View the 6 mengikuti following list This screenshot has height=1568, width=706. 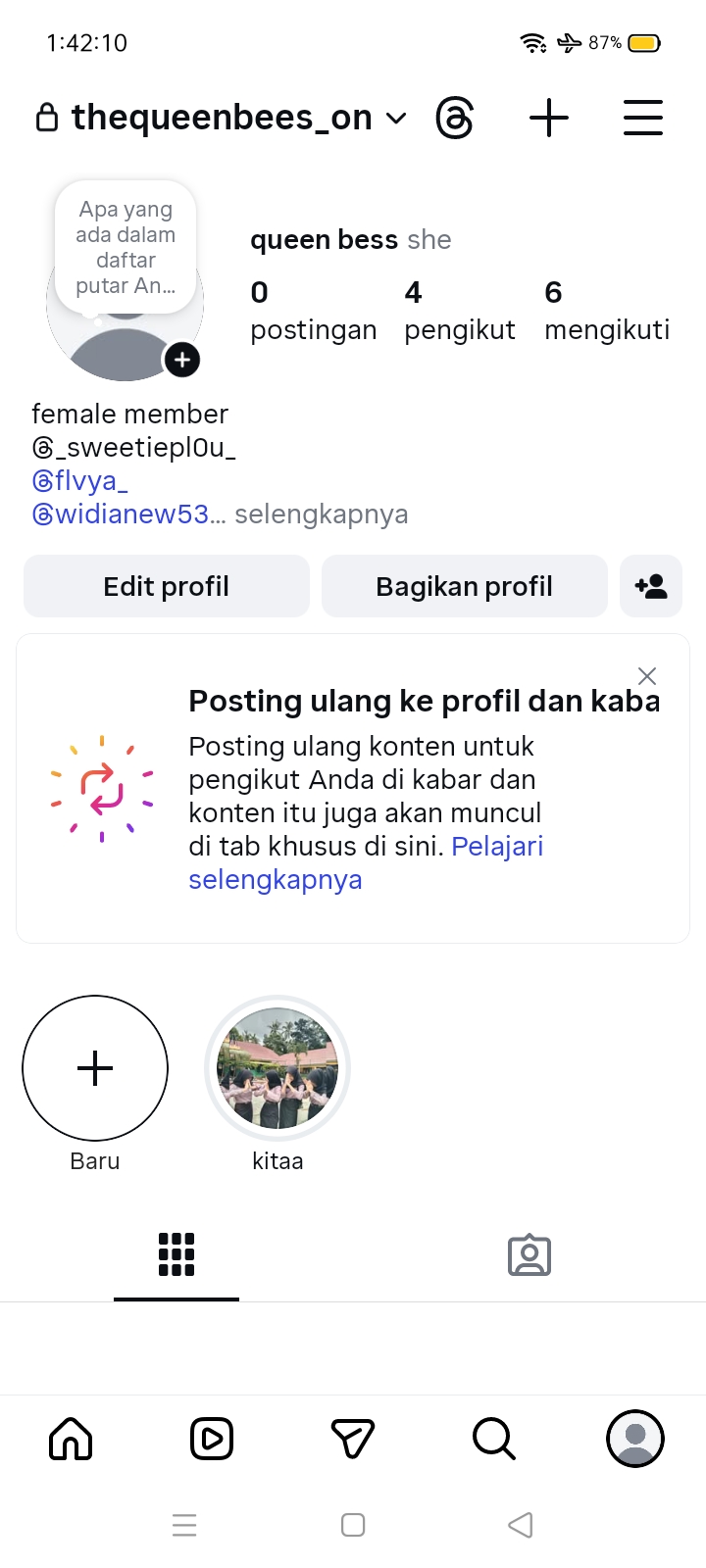607,311
